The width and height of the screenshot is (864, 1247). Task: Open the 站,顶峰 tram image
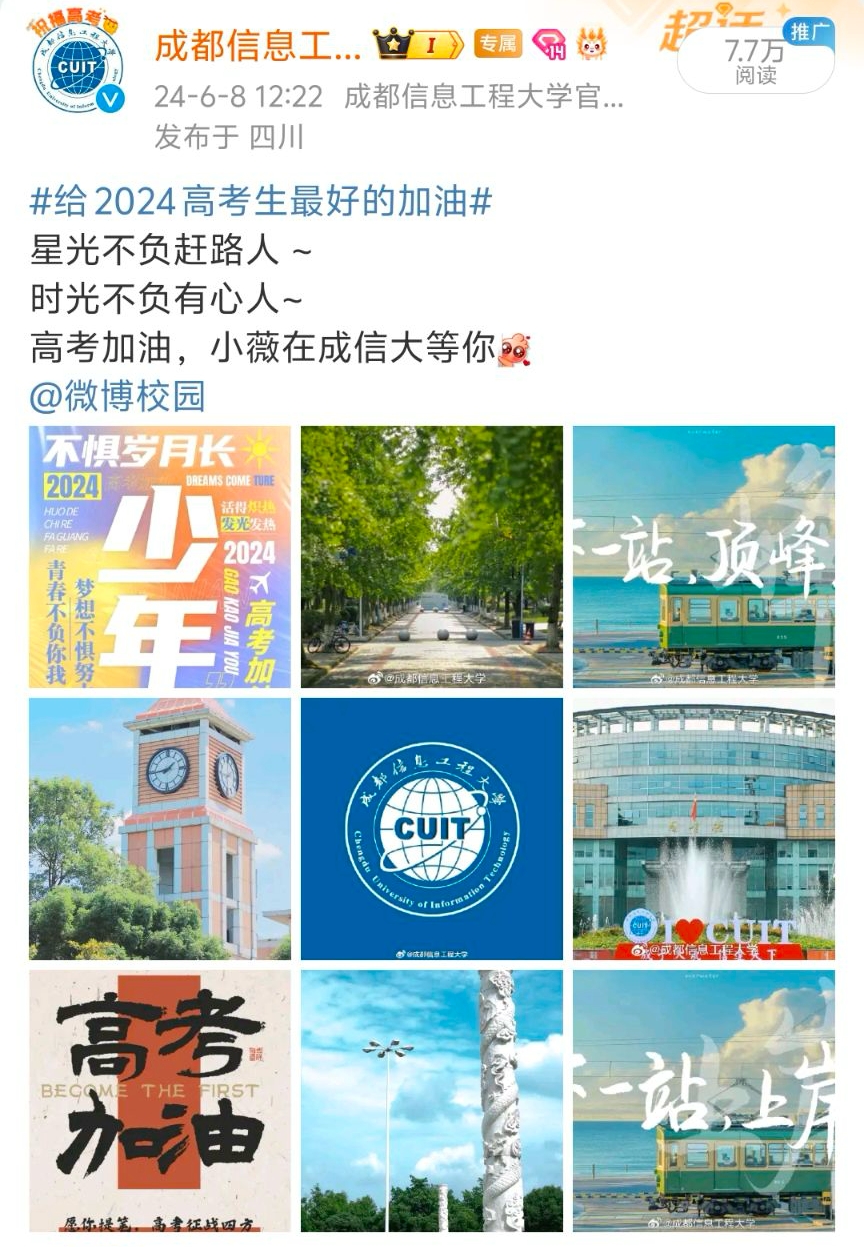tap(703, 557)
